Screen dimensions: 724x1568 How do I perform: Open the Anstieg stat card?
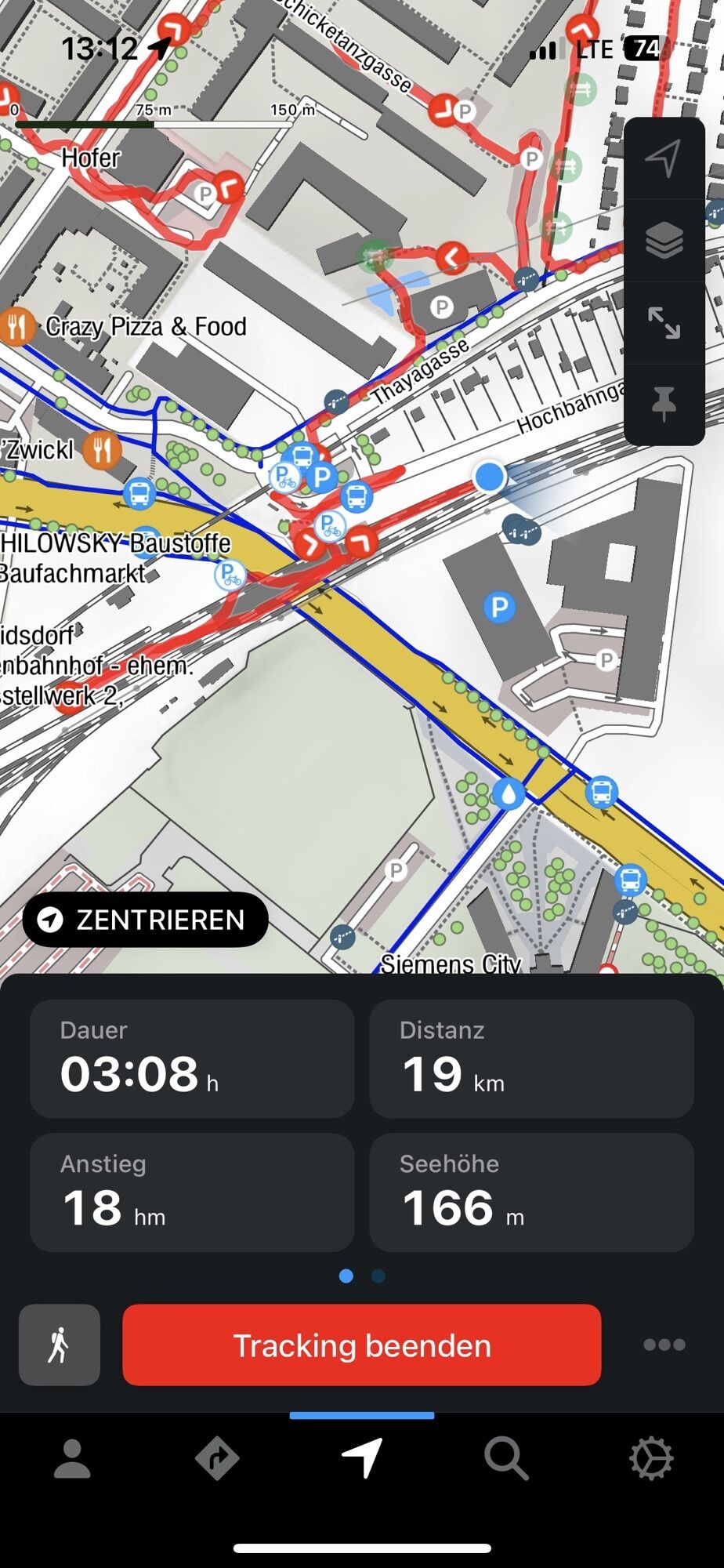coord(192,1192)
